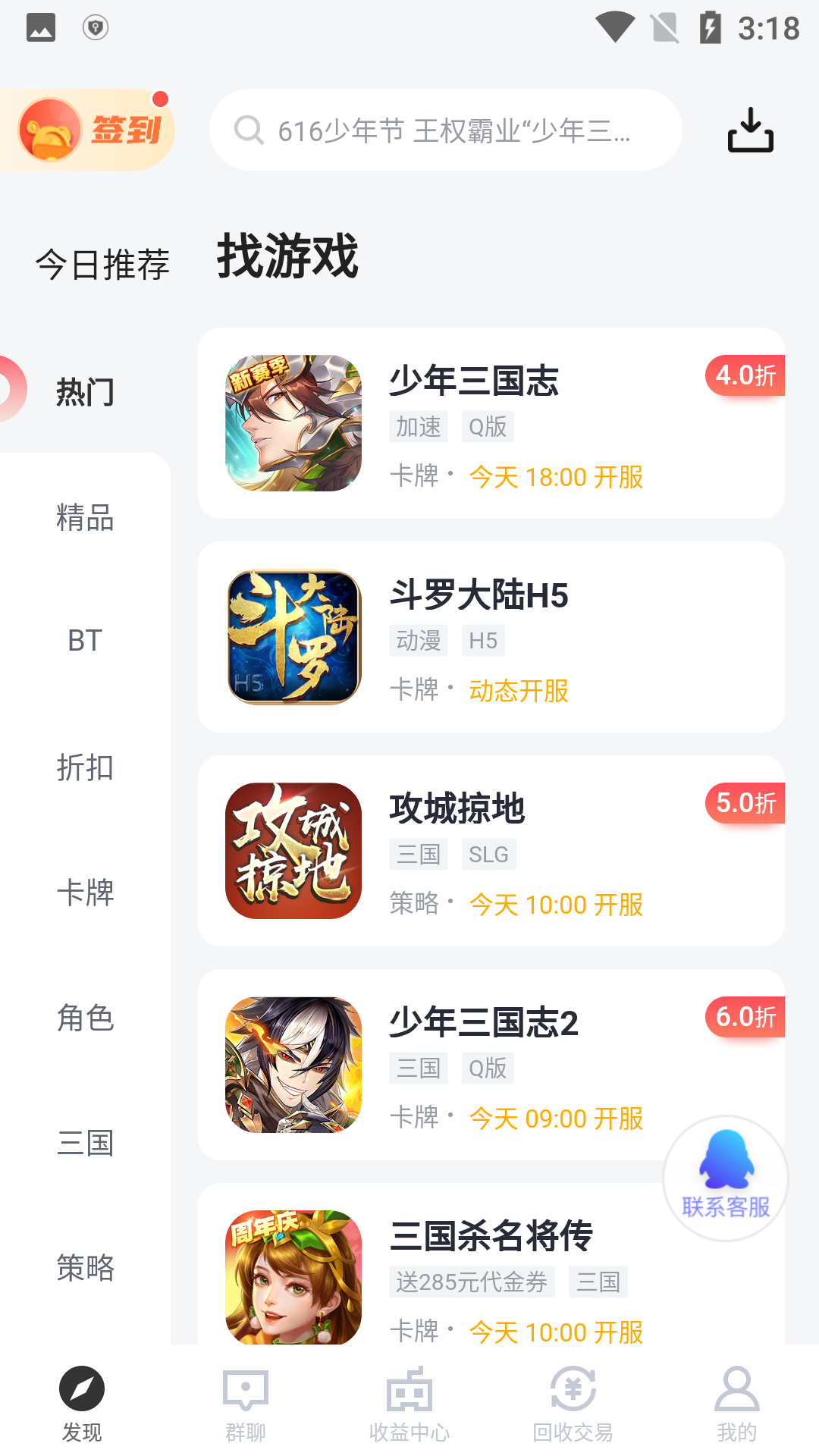Tap the download manager icon
819x1456 pixels.
click(752, 129)
